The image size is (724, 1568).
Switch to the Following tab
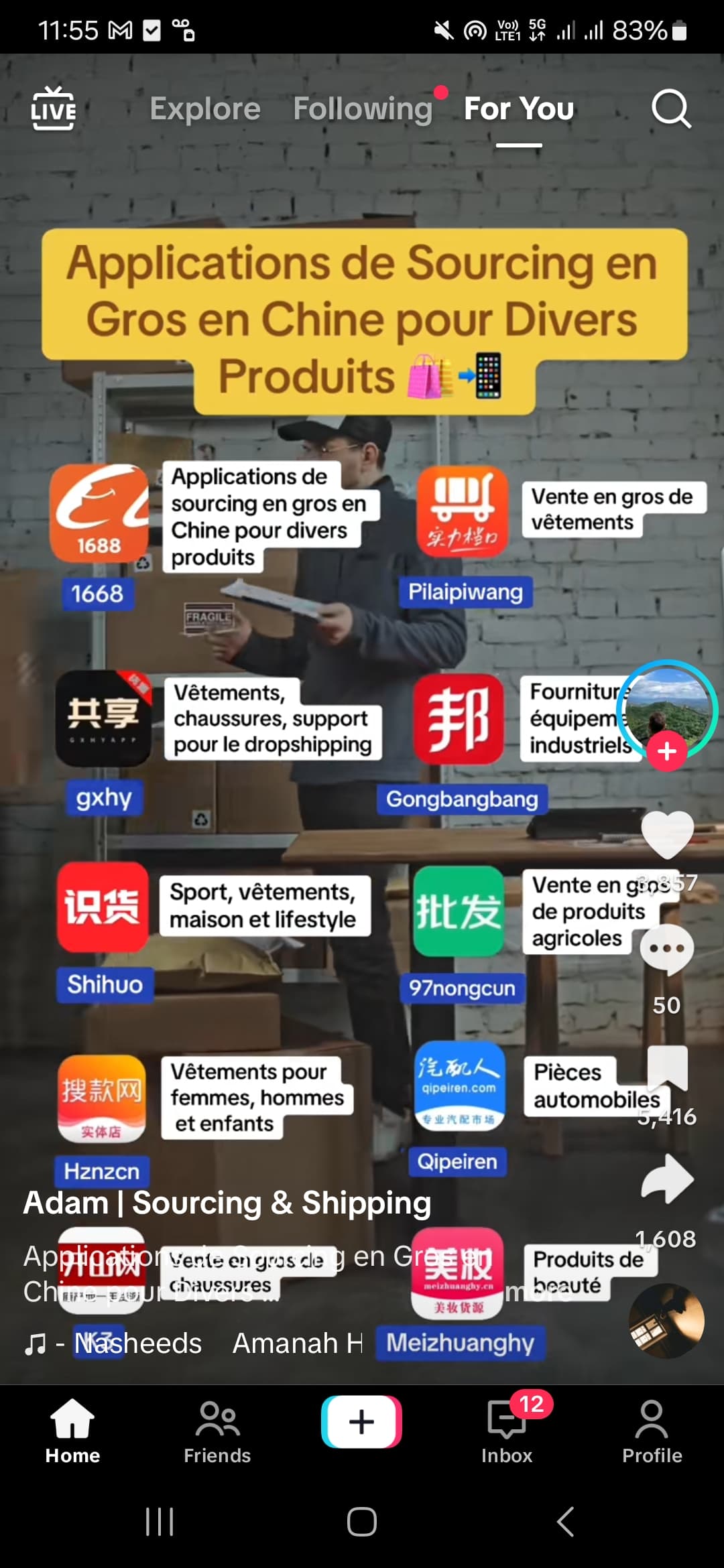pos(363,109)
